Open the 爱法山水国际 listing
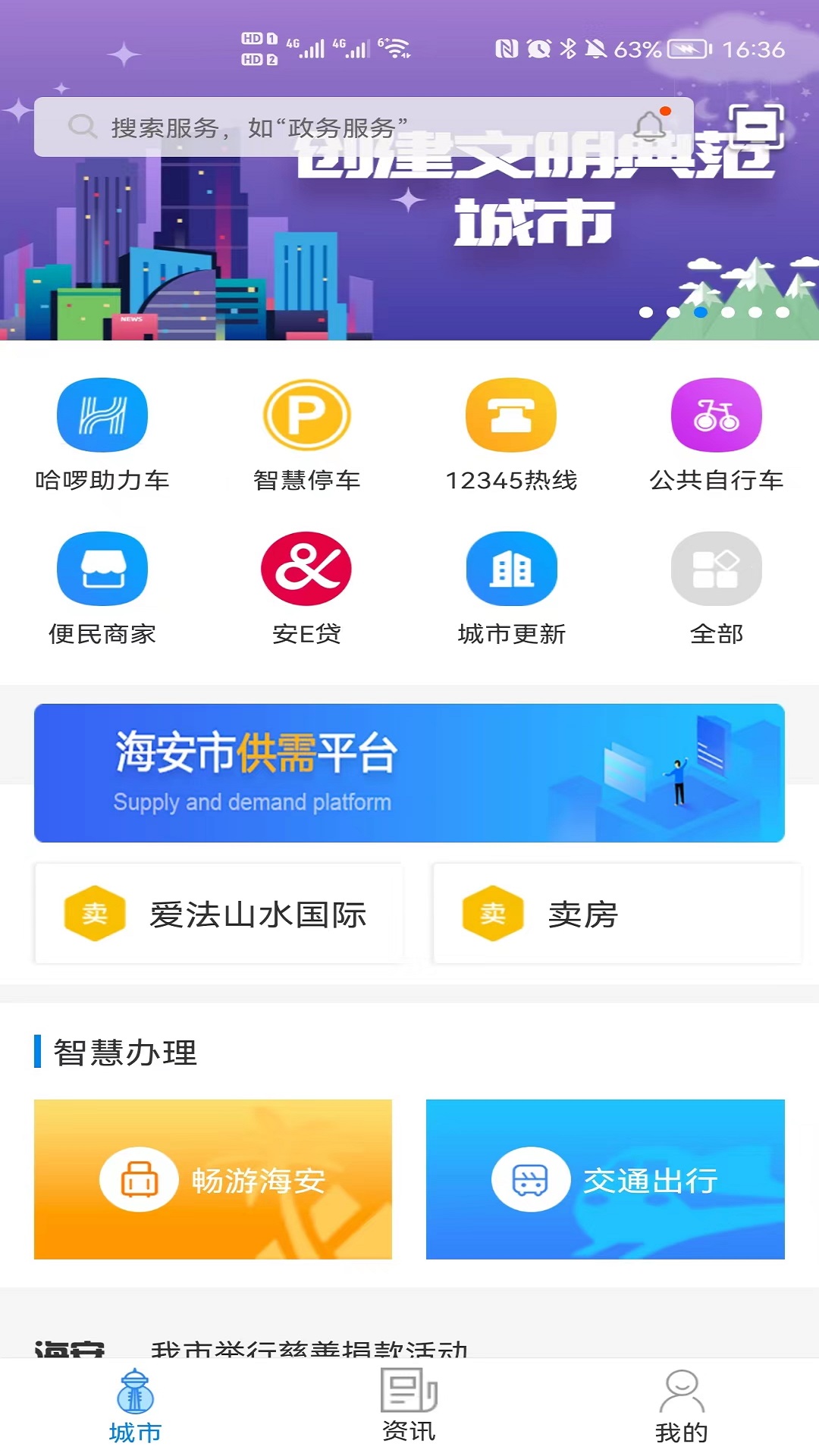This screenshot has width=819, height=1456. click(219, 914)
